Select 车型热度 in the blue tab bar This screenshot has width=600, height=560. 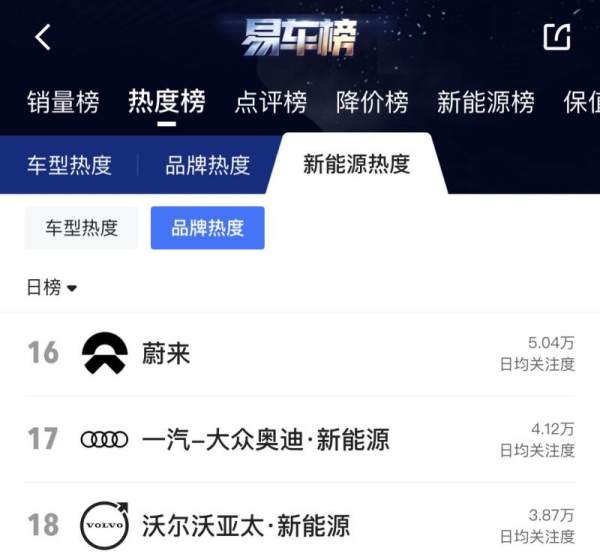click(69, 165)
